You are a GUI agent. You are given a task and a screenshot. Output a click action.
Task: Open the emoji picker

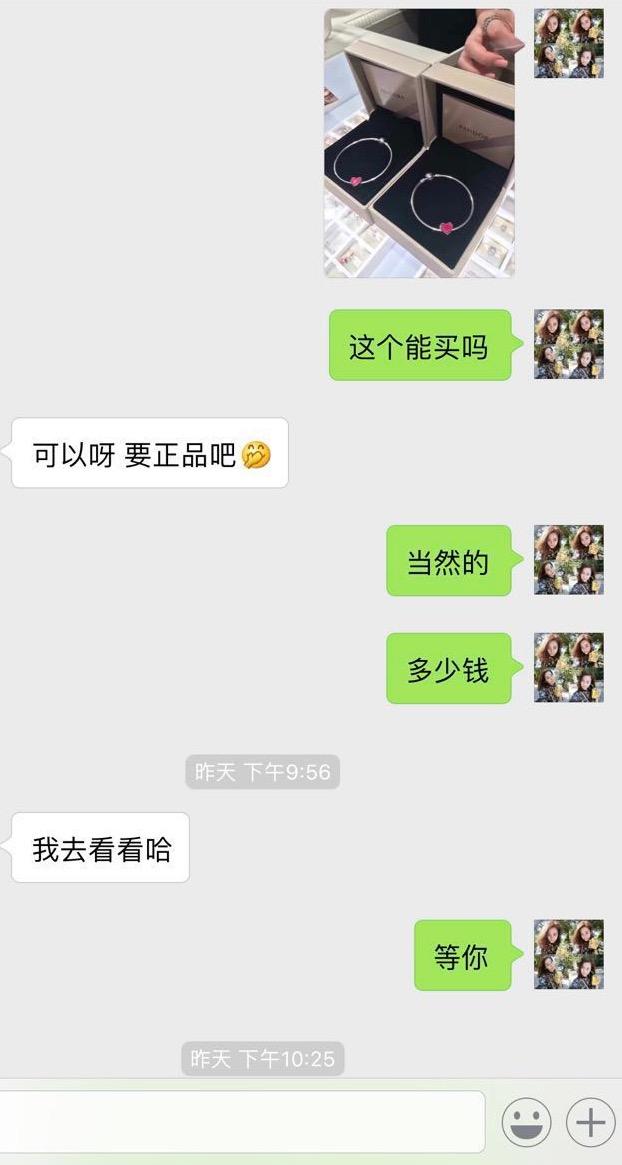pos(526,1122)
